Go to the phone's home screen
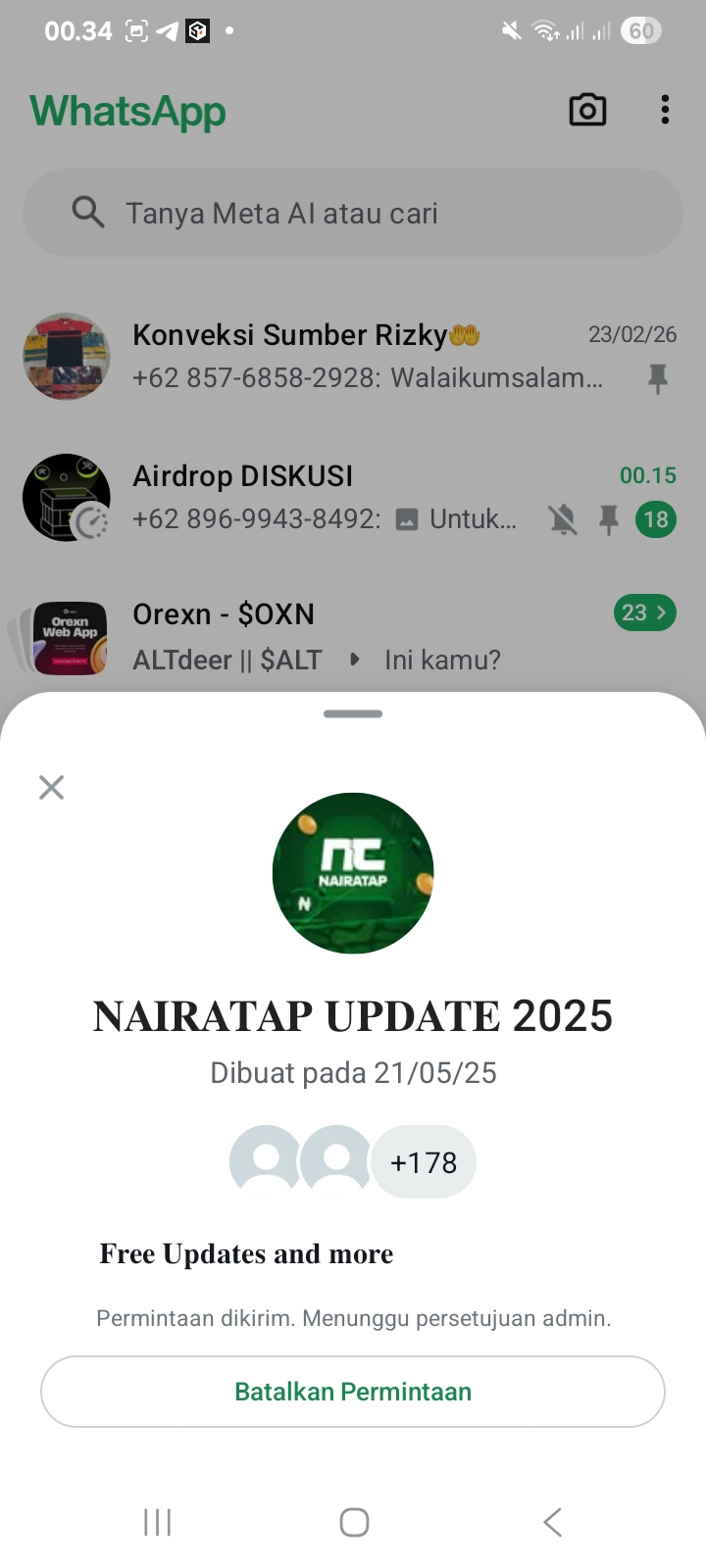 coord(354,1522)
